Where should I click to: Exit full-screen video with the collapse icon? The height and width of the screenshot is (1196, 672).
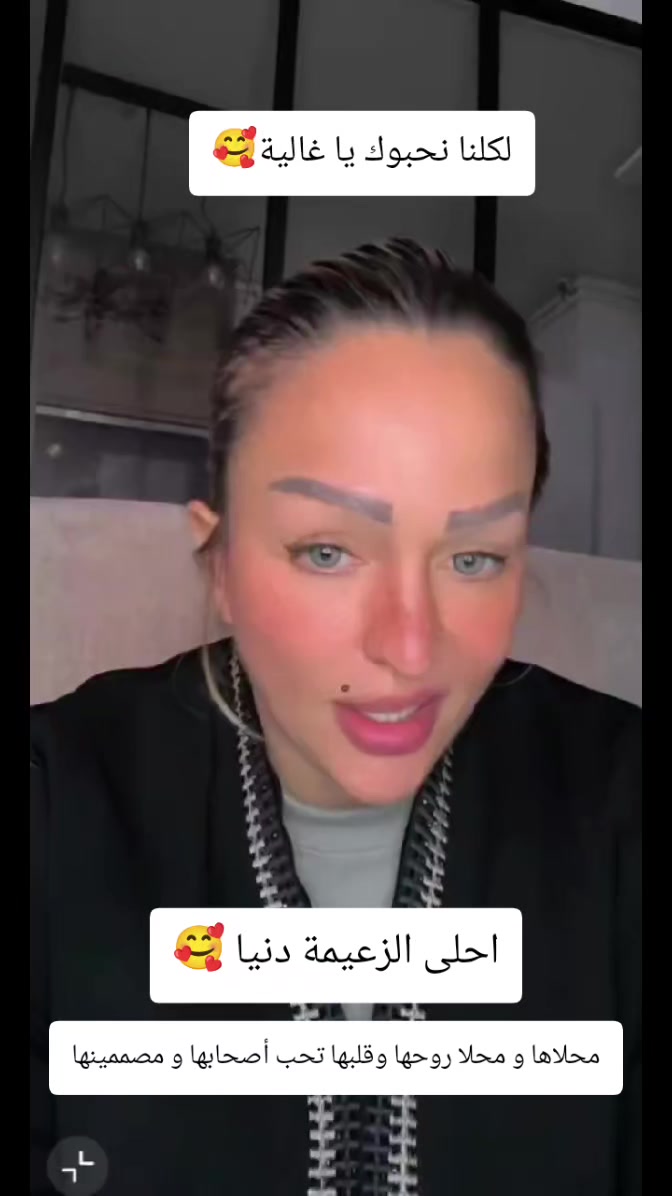77,1166
